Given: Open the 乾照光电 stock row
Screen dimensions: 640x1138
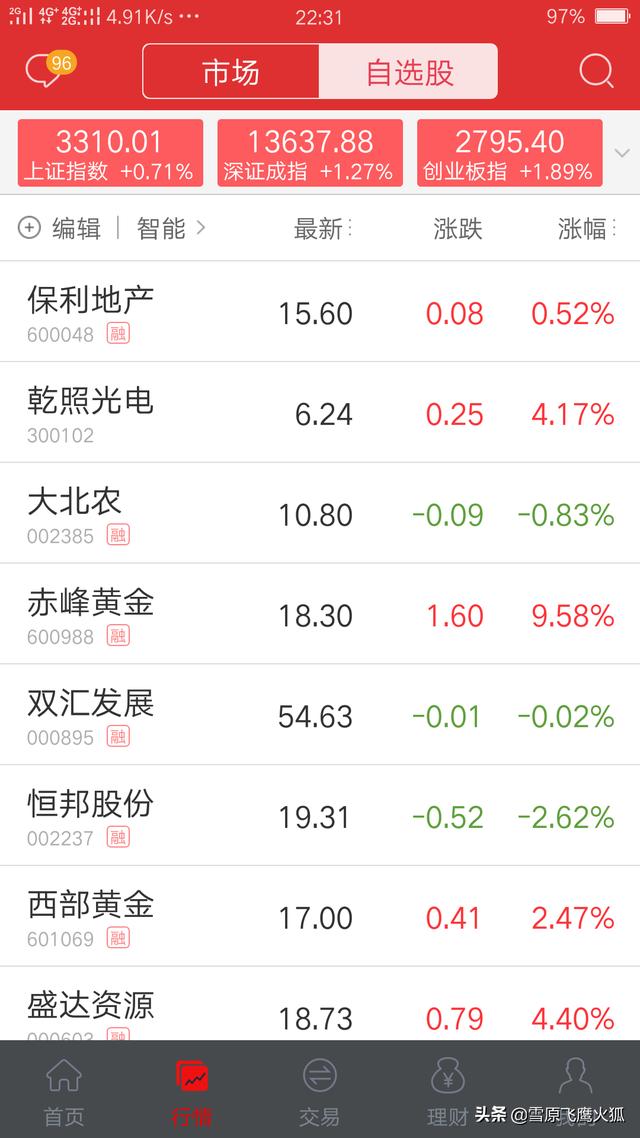Looking at the screenshot, I should click(320, 413).
